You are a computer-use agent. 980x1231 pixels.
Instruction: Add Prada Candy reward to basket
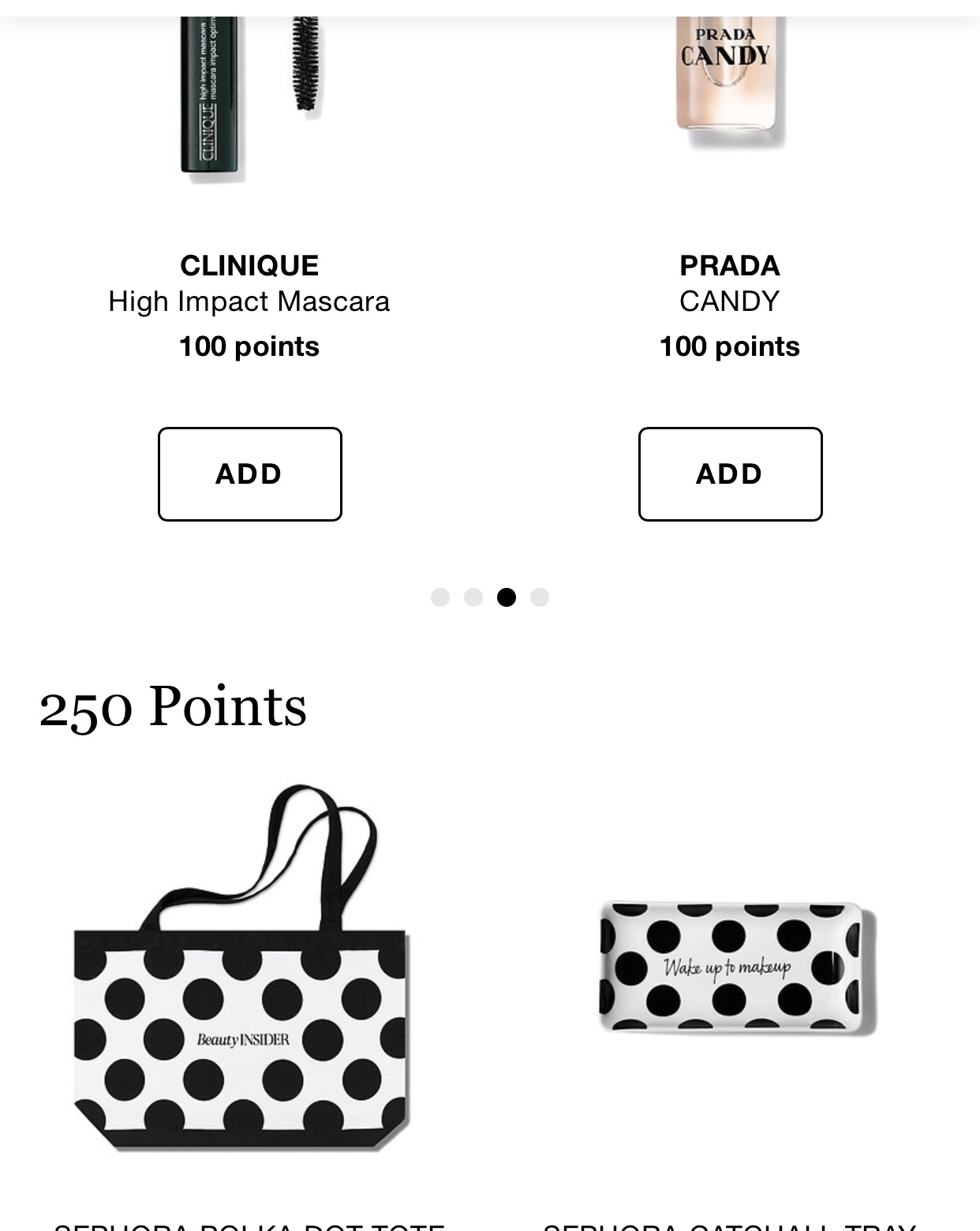click(730, 473)
